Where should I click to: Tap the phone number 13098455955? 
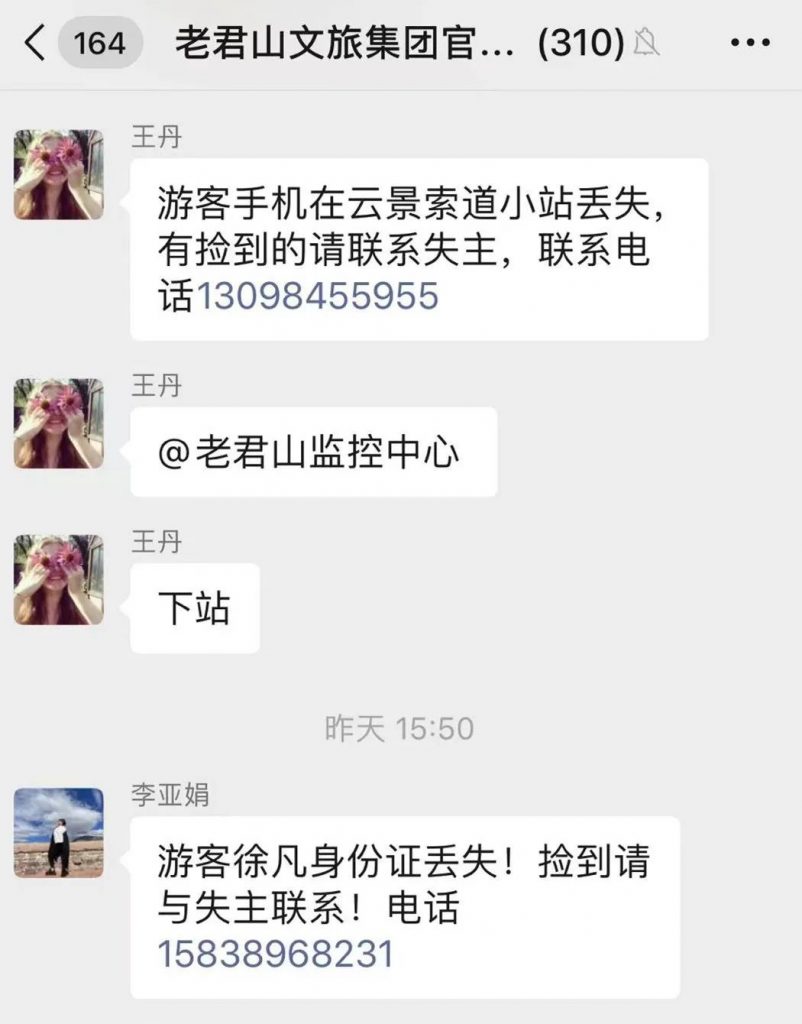[x=317, y=296]
